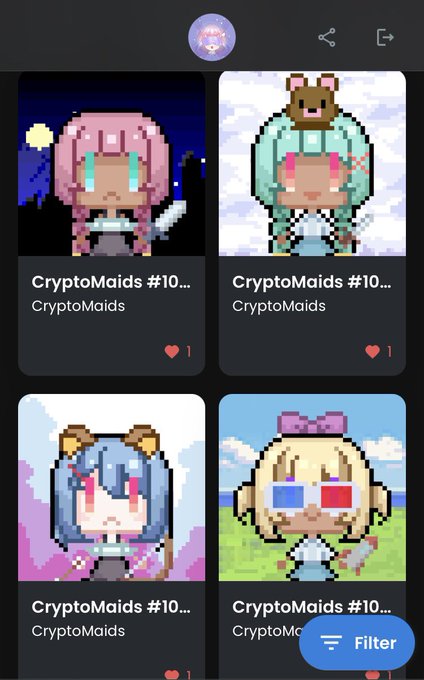Open the round profile avatar
Image resolution: width=424 pixels, height=680 pixels.
pyautogui.click(x=212, y=37)
